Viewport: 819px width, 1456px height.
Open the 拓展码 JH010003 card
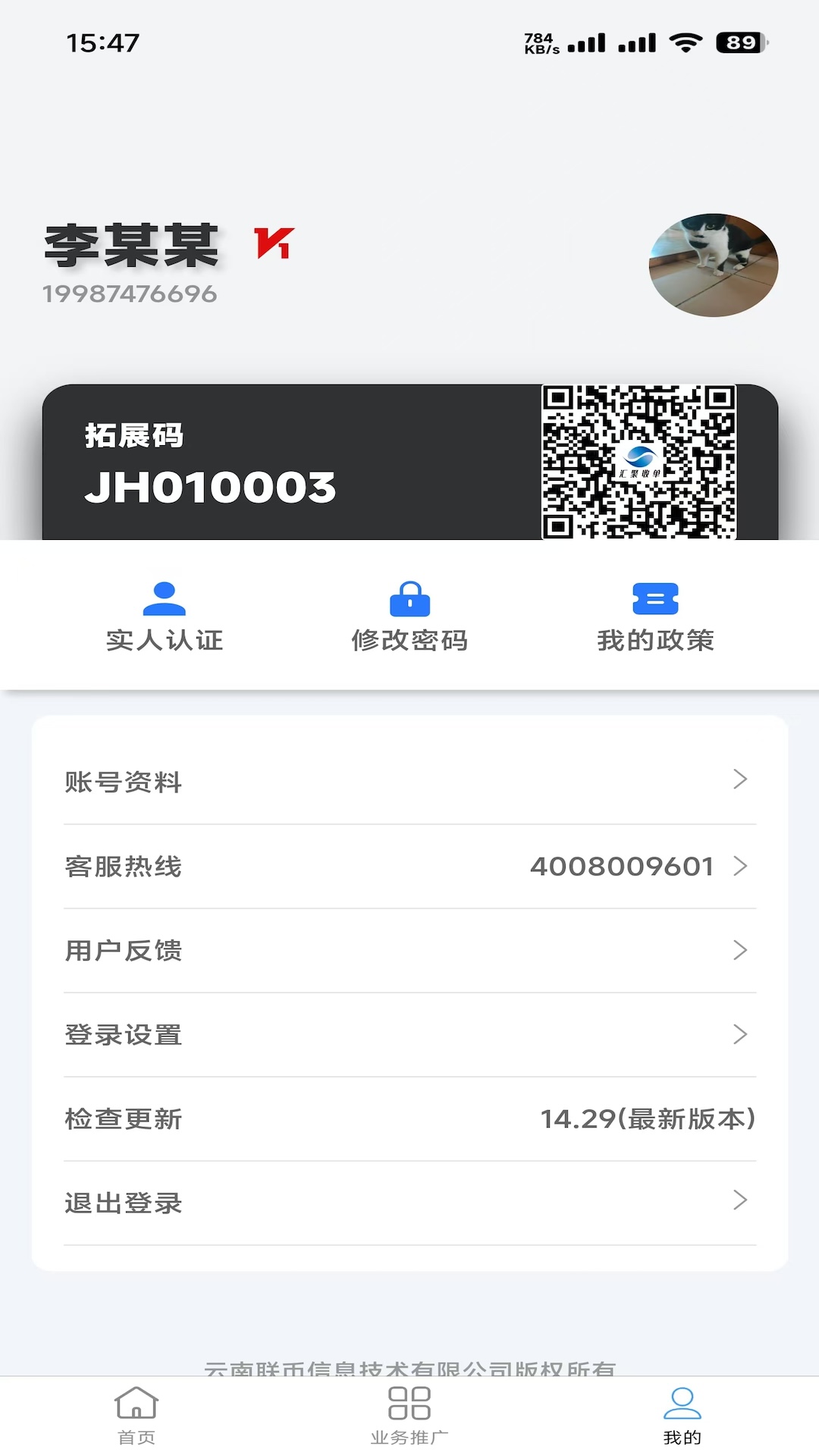point(288,463)
